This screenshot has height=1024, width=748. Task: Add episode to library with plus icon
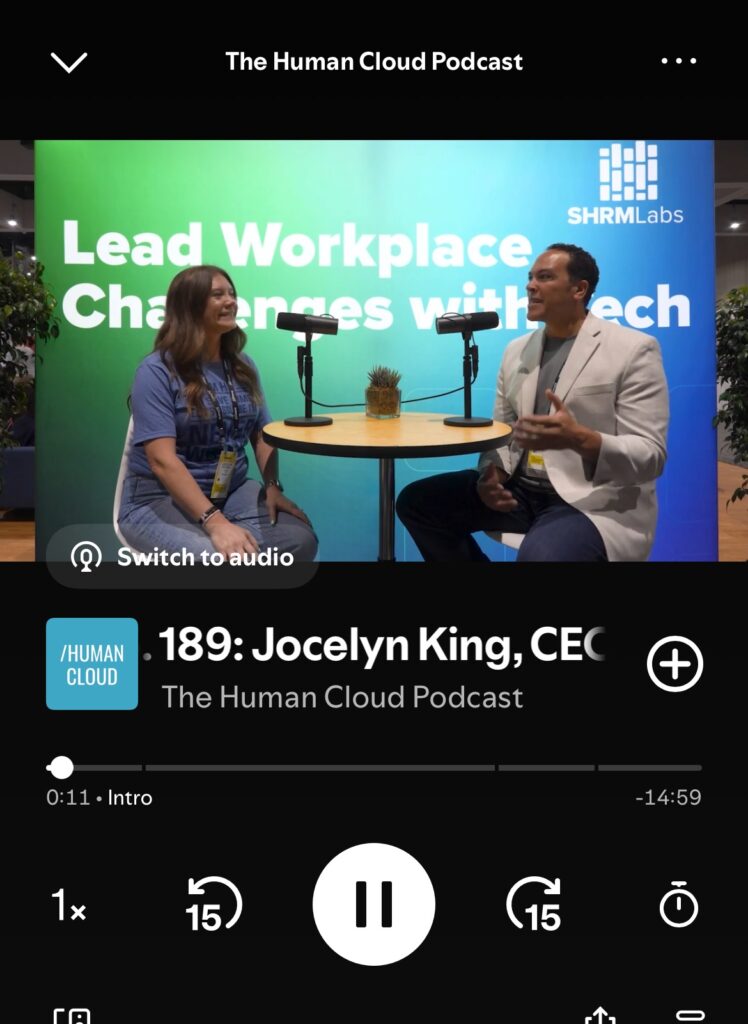coord(675,664)
